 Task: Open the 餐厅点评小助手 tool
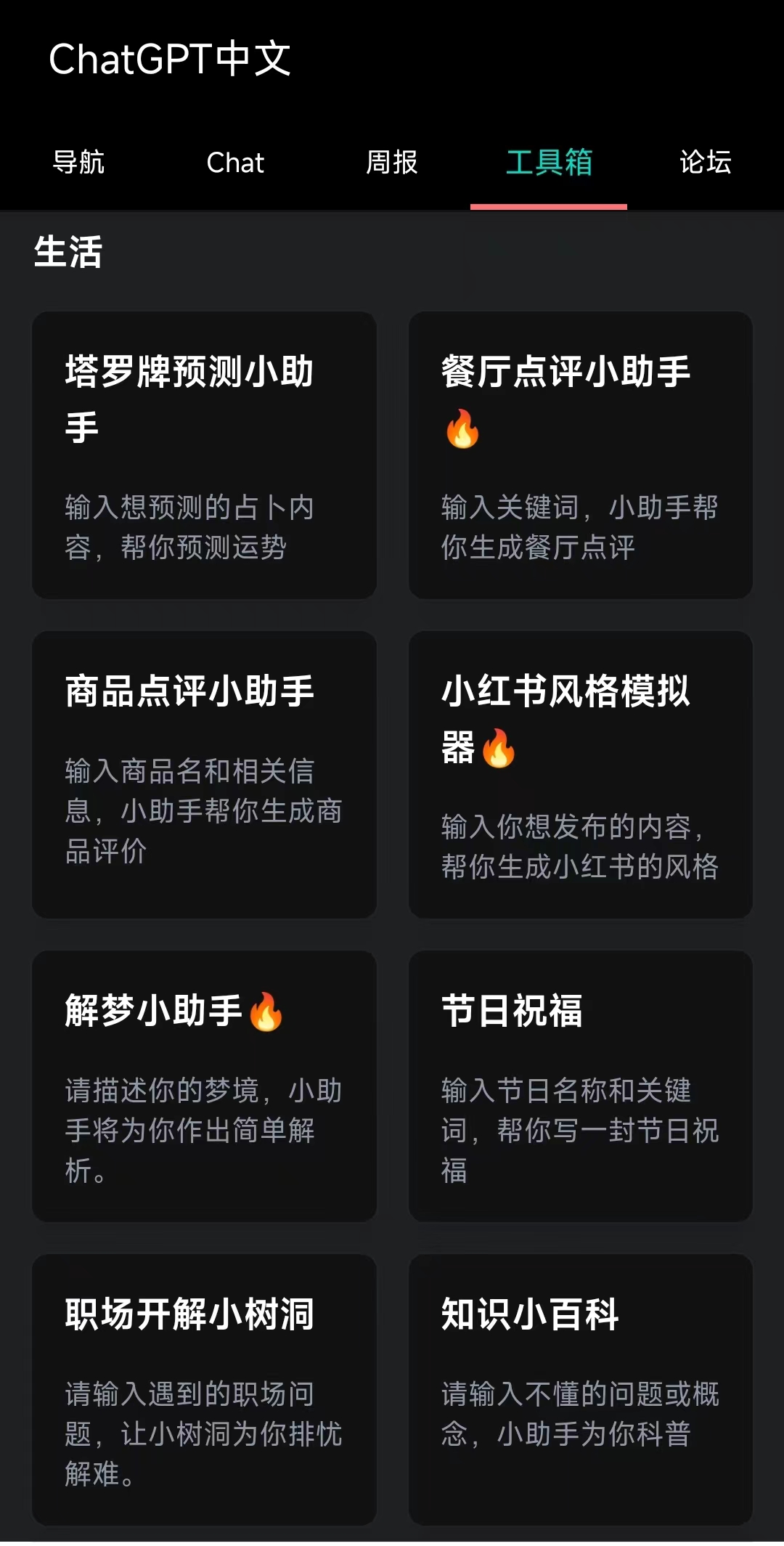[x=580, y=455]
